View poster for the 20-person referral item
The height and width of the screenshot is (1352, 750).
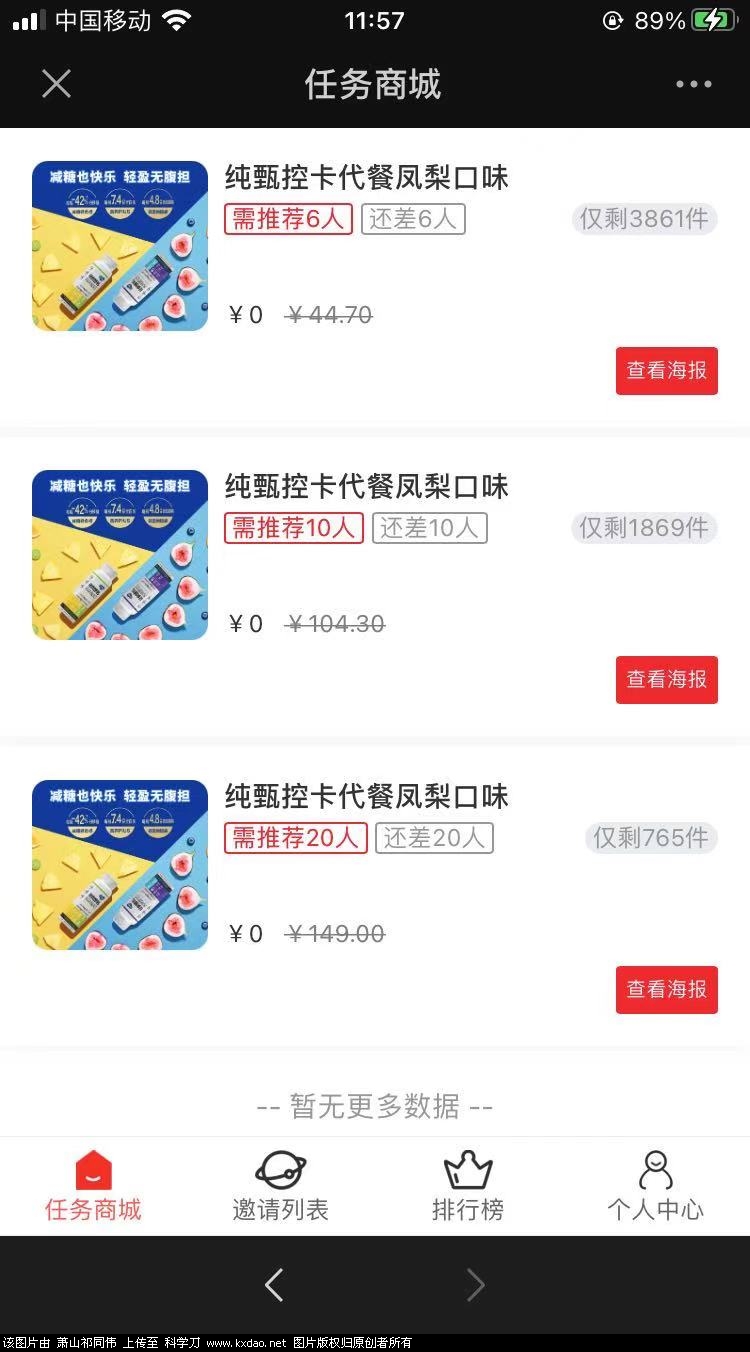click(x=666, y=990)
